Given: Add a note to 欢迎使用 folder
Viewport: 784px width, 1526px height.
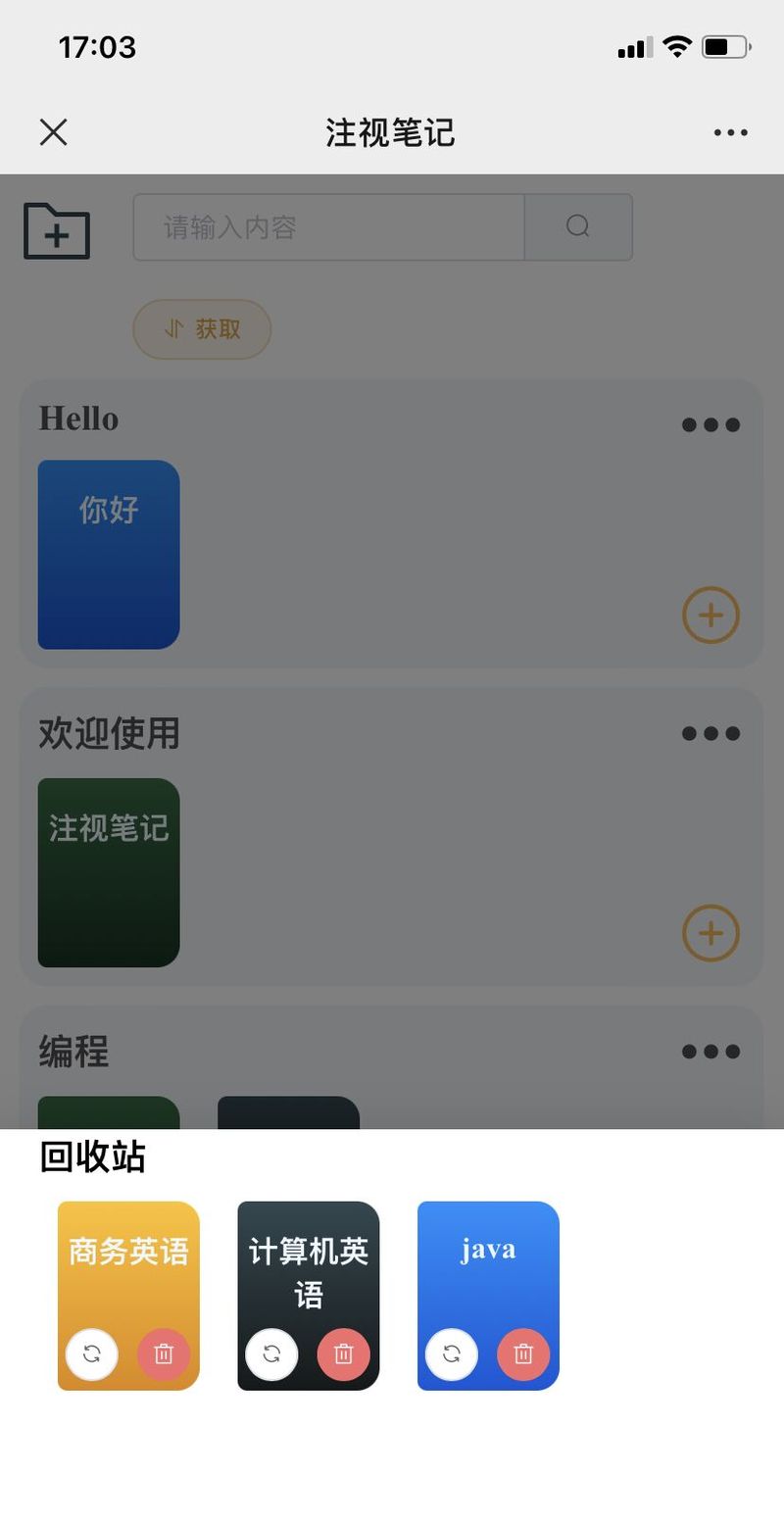Looking at the screenshot, I should click(710, 932).
